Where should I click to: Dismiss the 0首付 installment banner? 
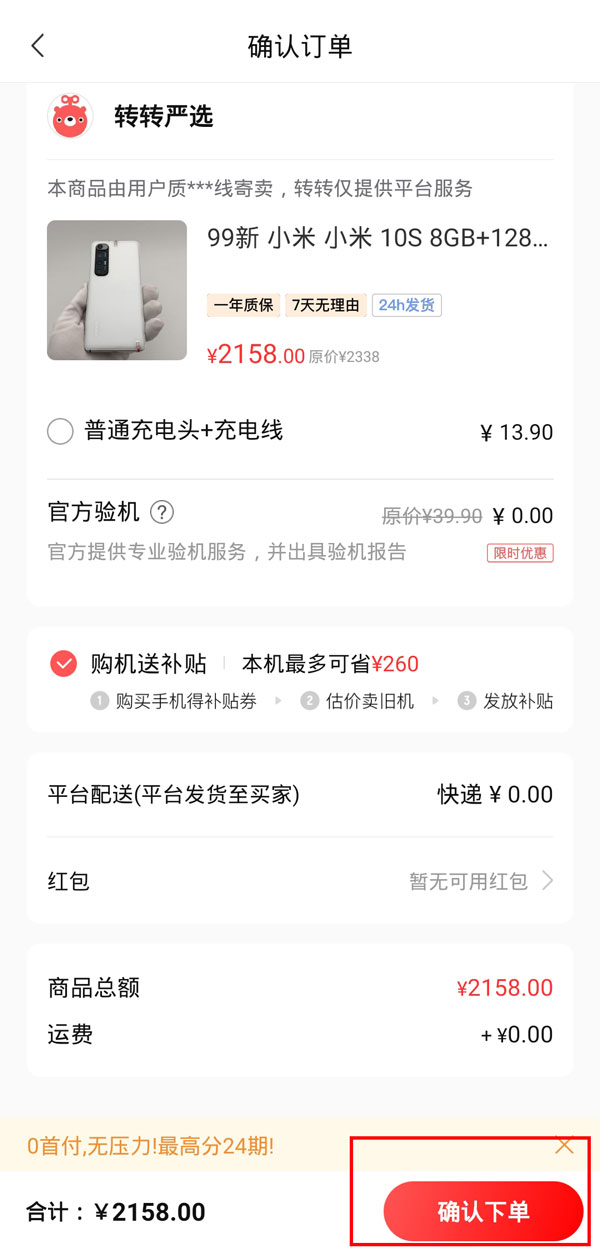click(564, 1146)
